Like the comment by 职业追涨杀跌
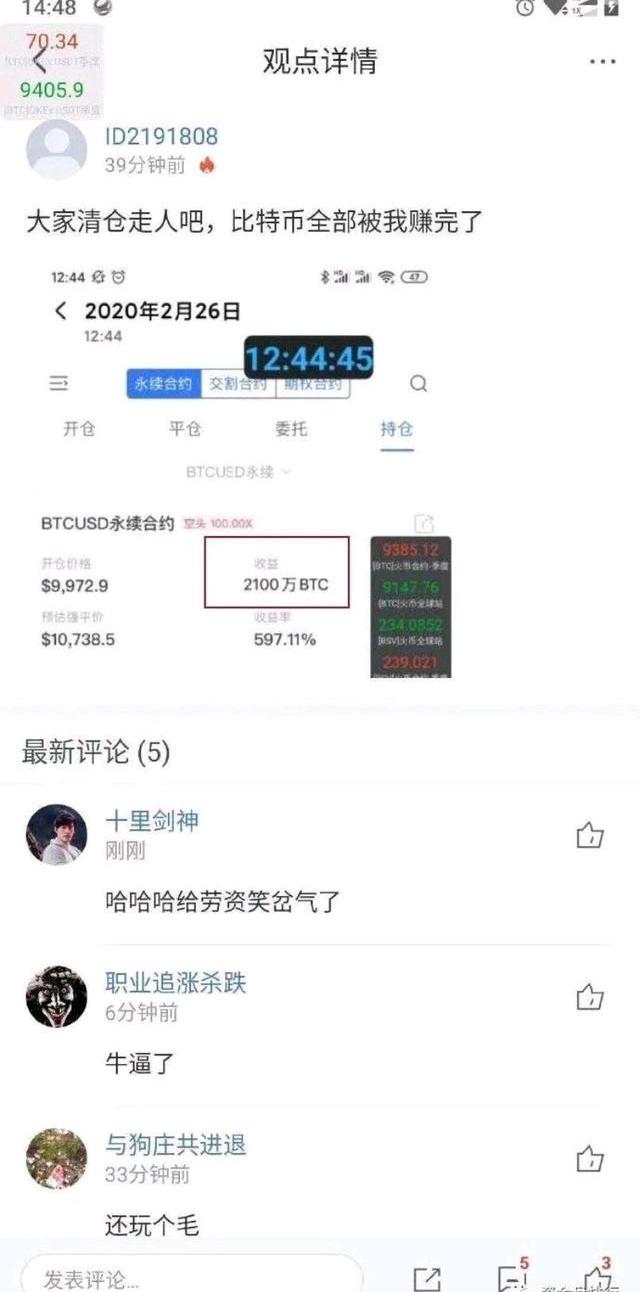The image size is (640, 1292). click(x=590, y=997)
